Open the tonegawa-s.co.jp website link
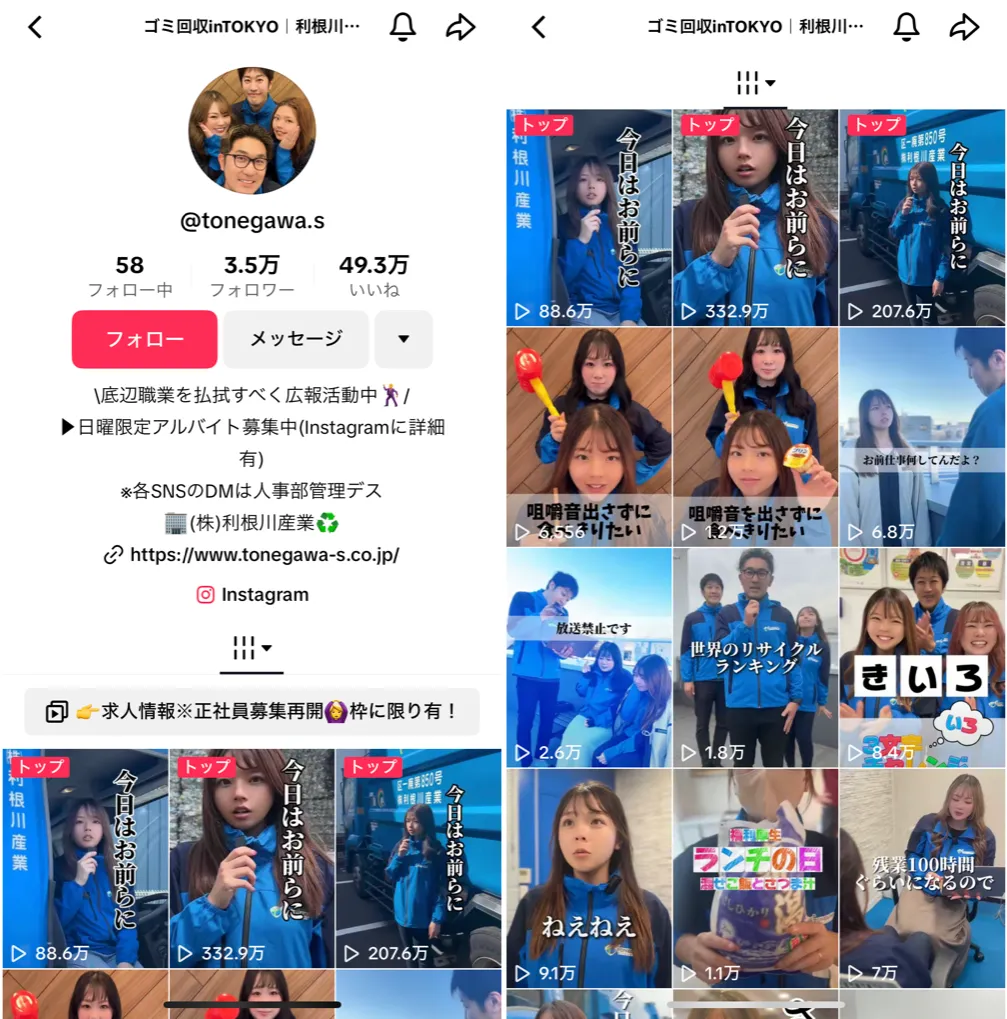 pos(264,555)
